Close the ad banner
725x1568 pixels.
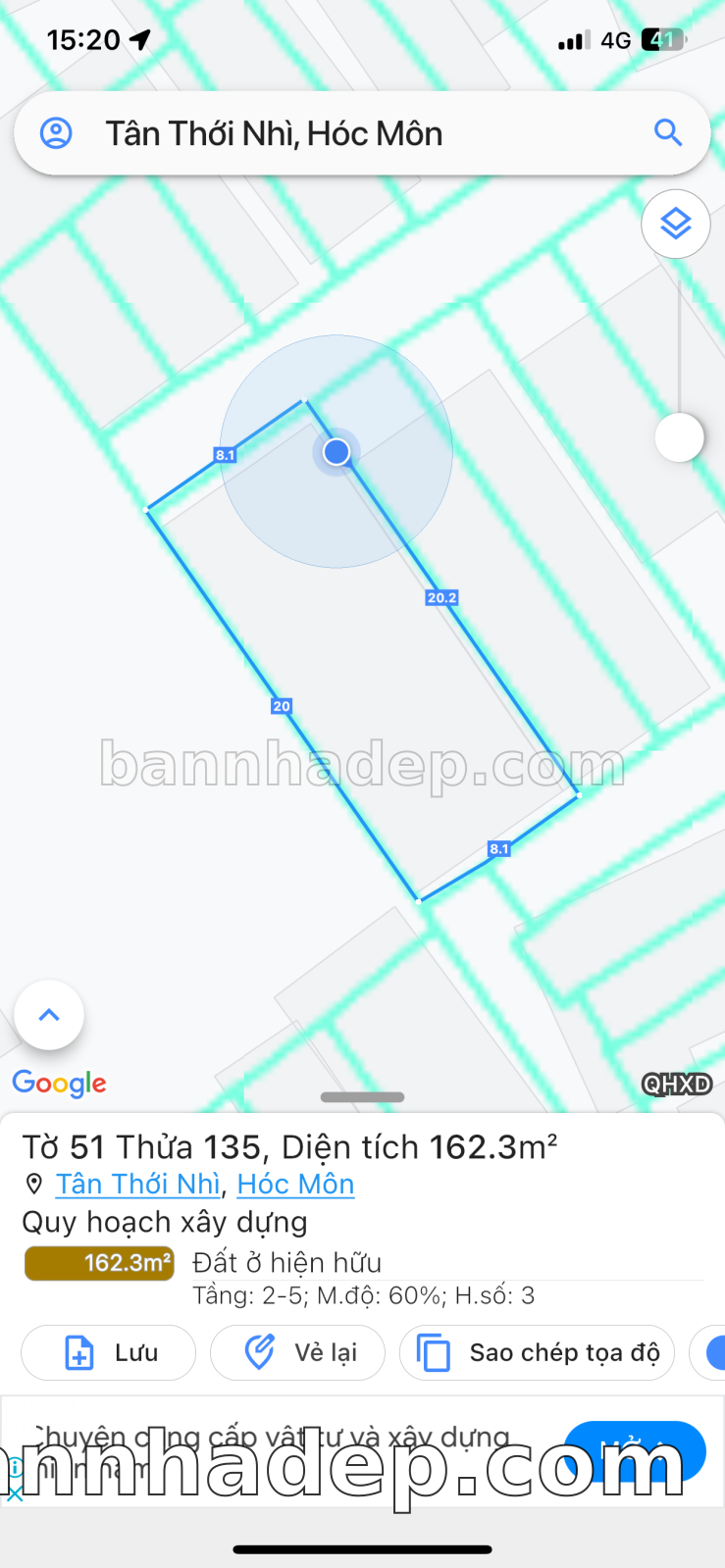click(x=15, y=1494)
